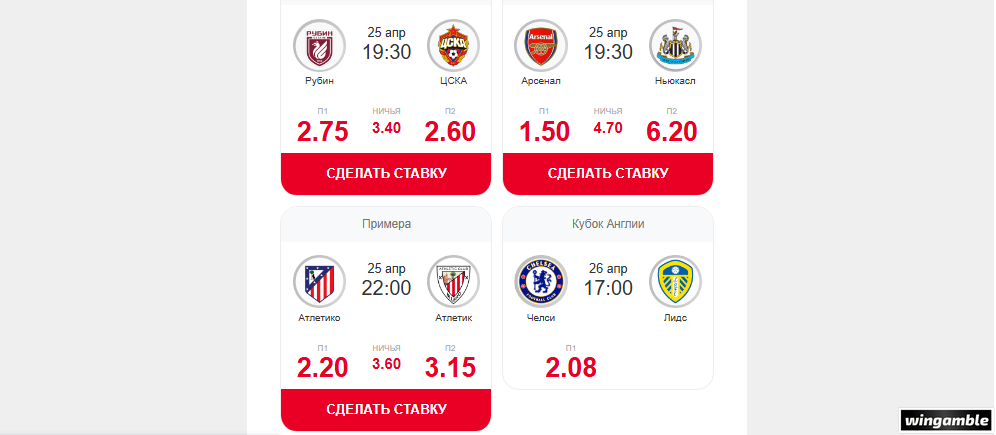Pick draw odds 3.60 in Примера match
Image resolution: width=996 pixels, height=435 pixels.
(x=386, y=363)
